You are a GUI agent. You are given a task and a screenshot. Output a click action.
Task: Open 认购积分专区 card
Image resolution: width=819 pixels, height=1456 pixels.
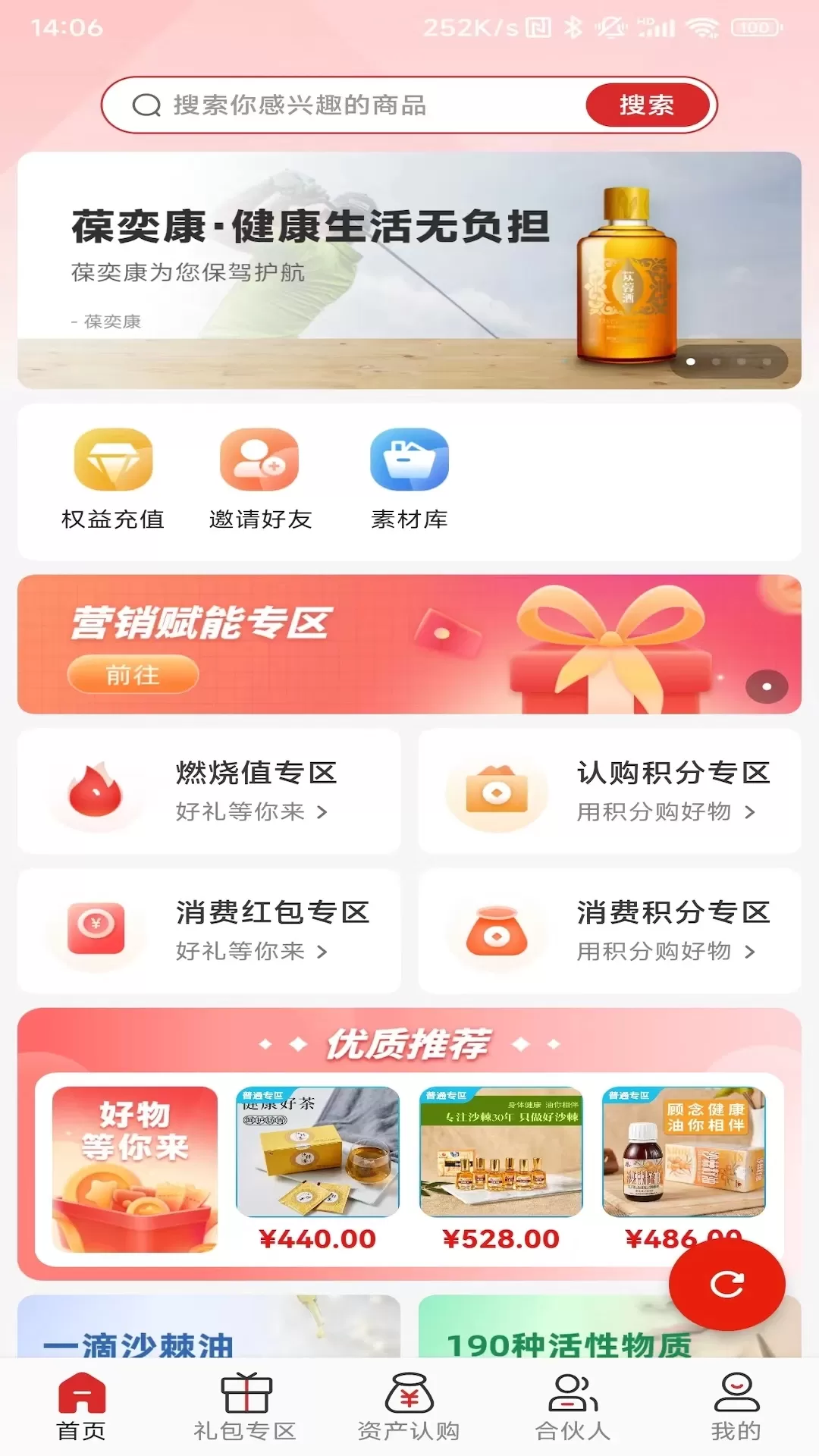(x=610, y=791)
